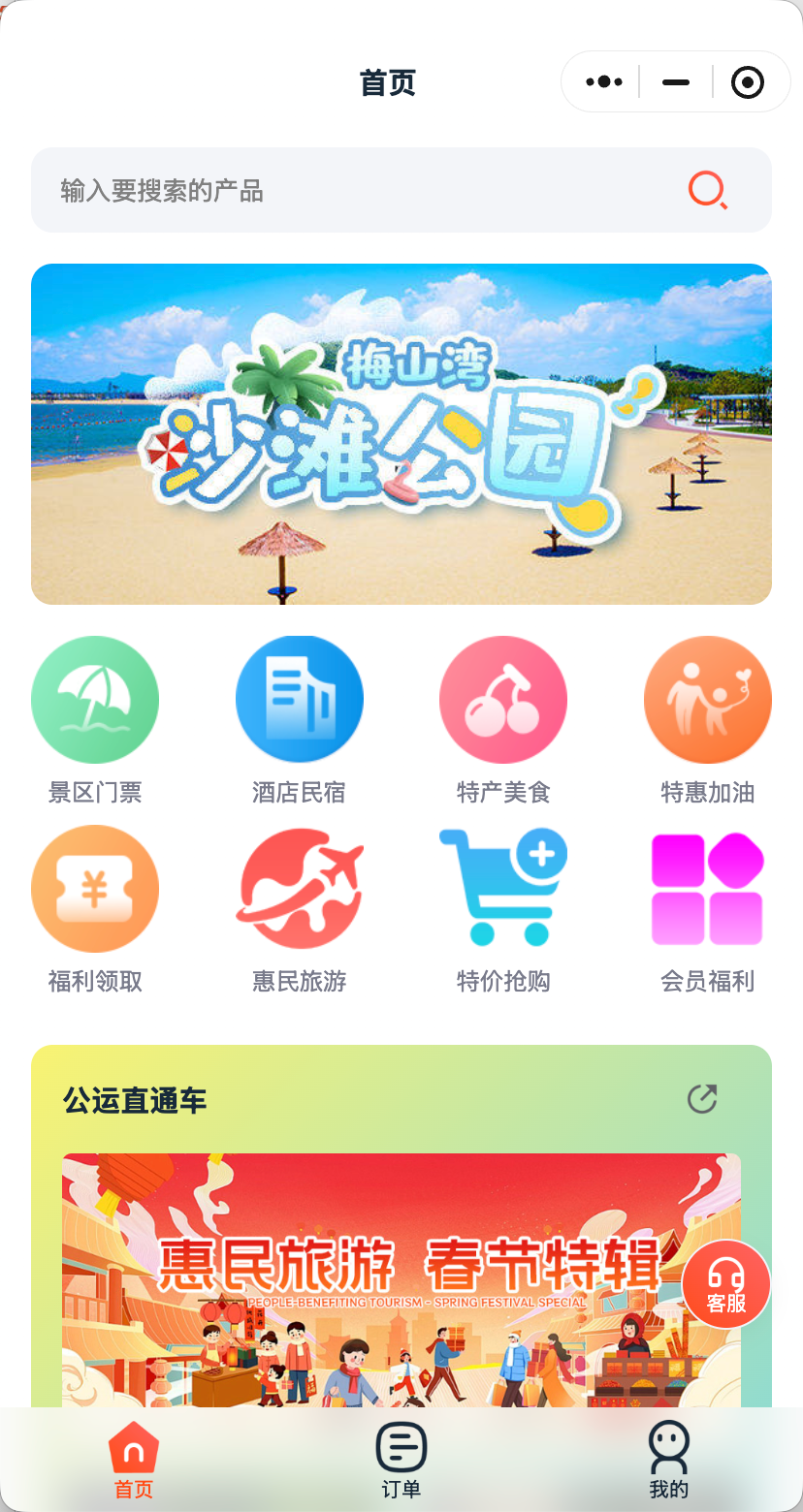Open the 公运直通车 external link icon
This screenshot has height=1512, width=803.
701,1099
